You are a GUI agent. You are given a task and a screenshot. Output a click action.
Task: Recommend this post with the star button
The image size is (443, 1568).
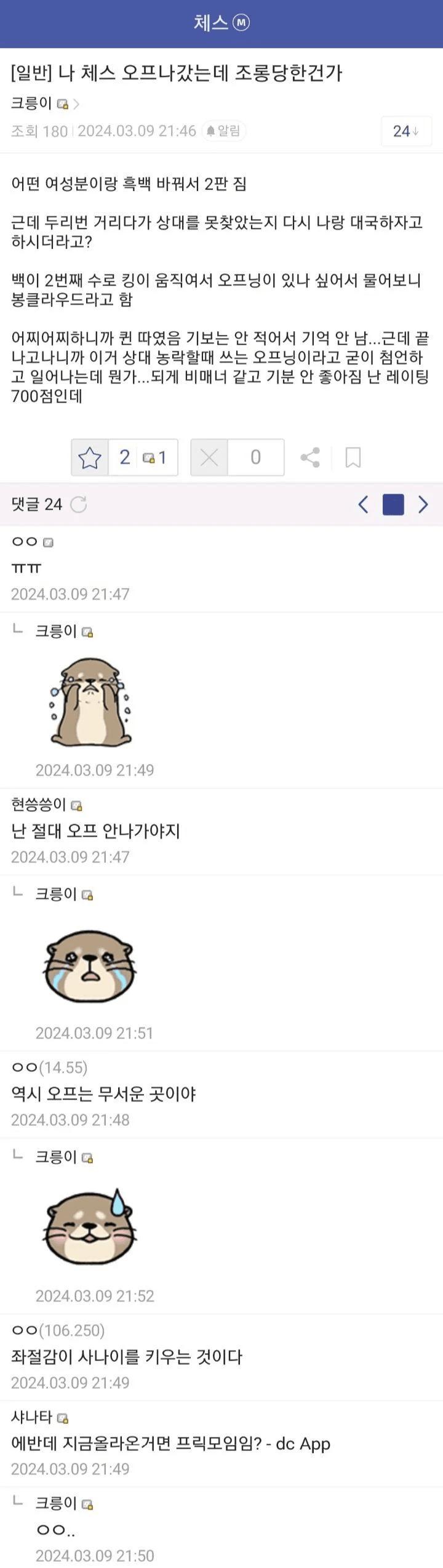pos(90,457)
